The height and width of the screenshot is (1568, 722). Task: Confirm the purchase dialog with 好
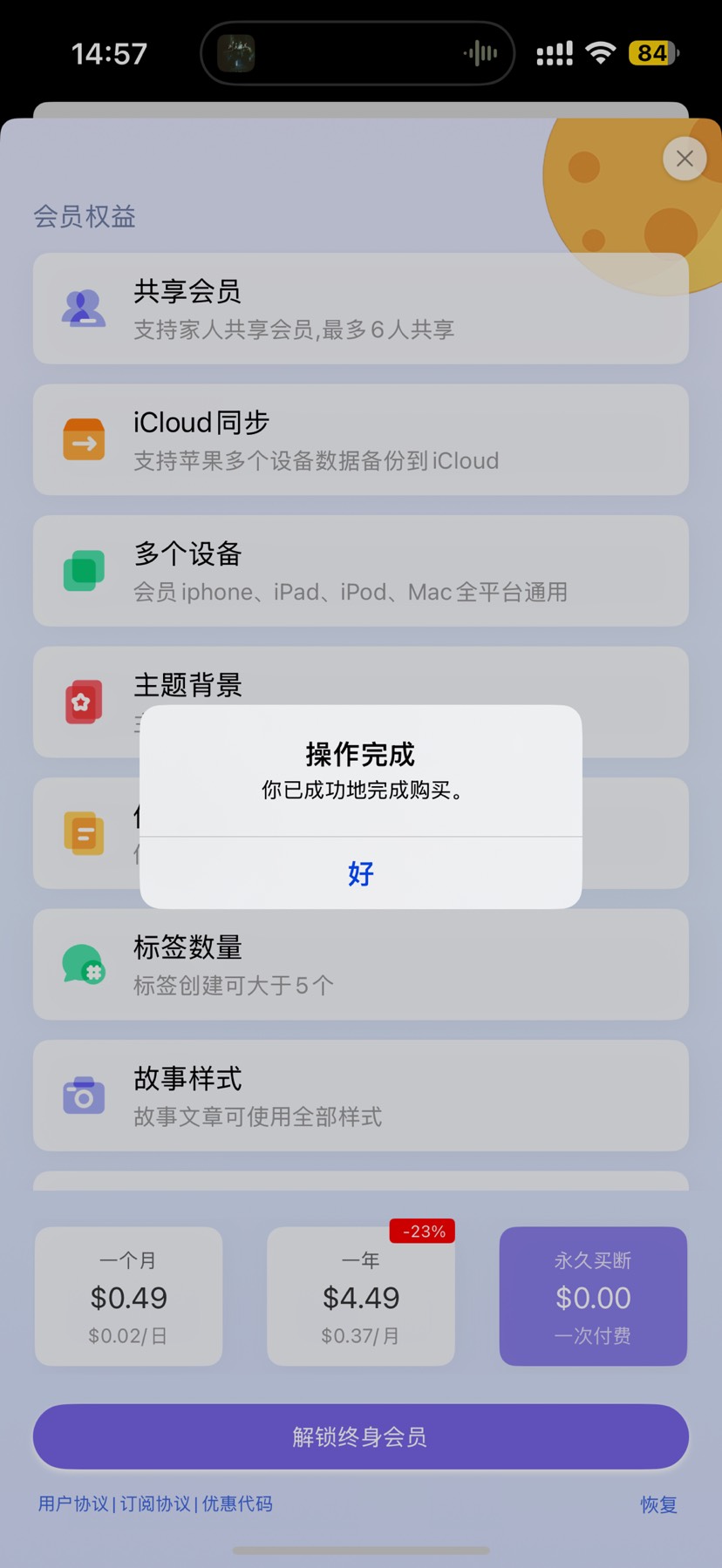tap(360, 872)
